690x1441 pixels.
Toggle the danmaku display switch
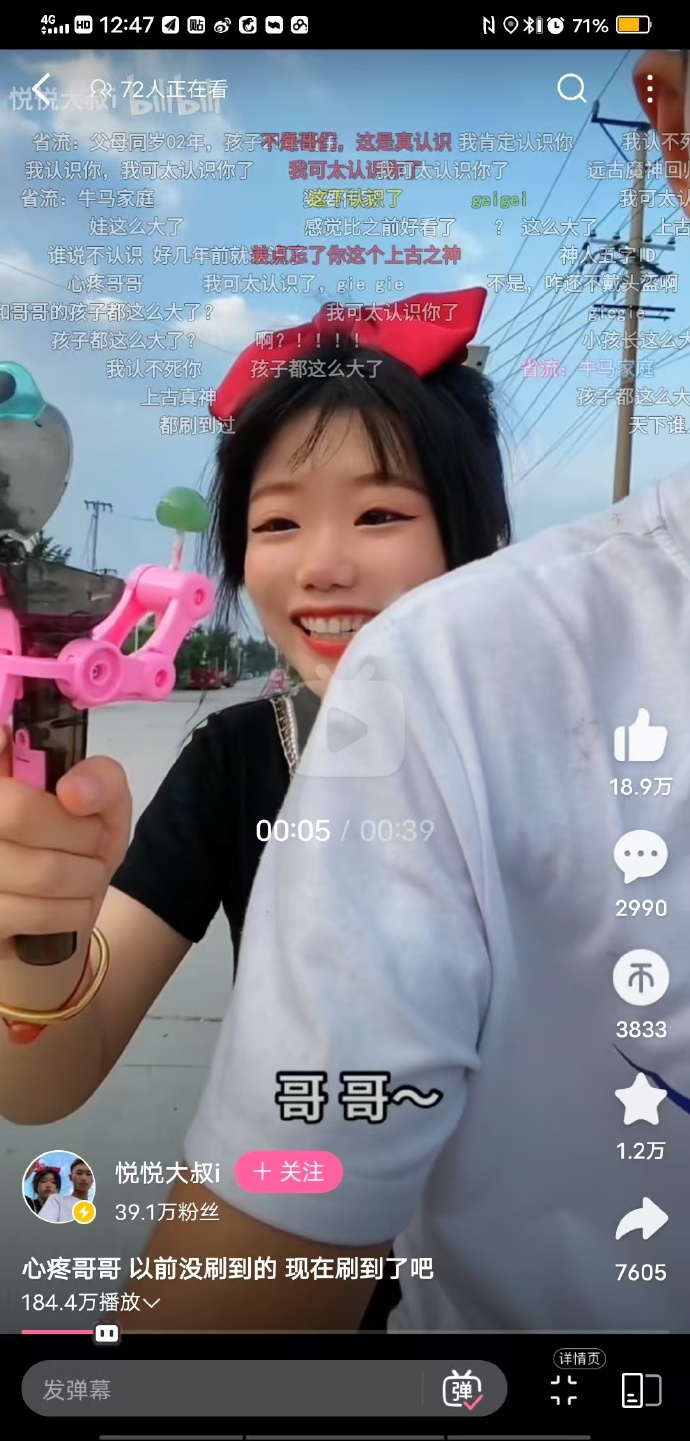462,1389
